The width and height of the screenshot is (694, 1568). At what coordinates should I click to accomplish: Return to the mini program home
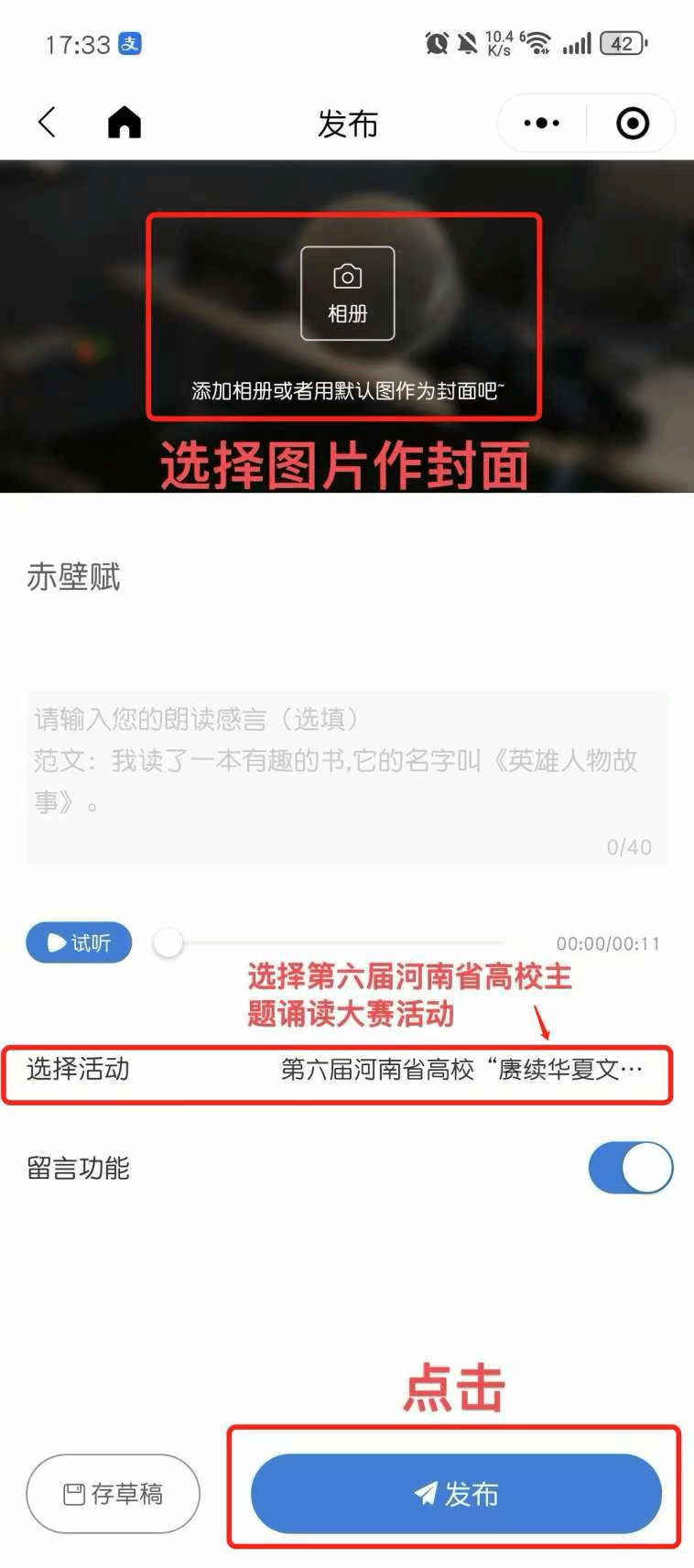pos(125,122)
